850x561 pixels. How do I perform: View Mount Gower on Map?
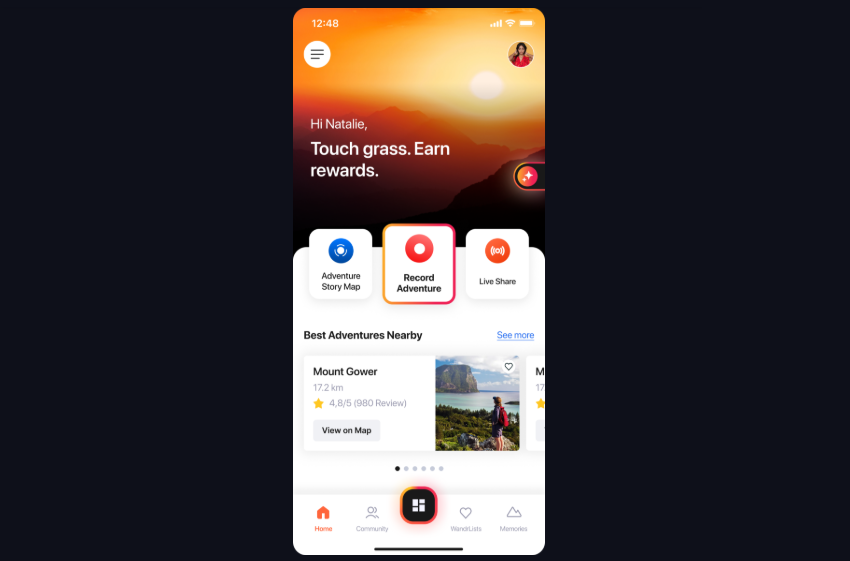click(346, 431)
